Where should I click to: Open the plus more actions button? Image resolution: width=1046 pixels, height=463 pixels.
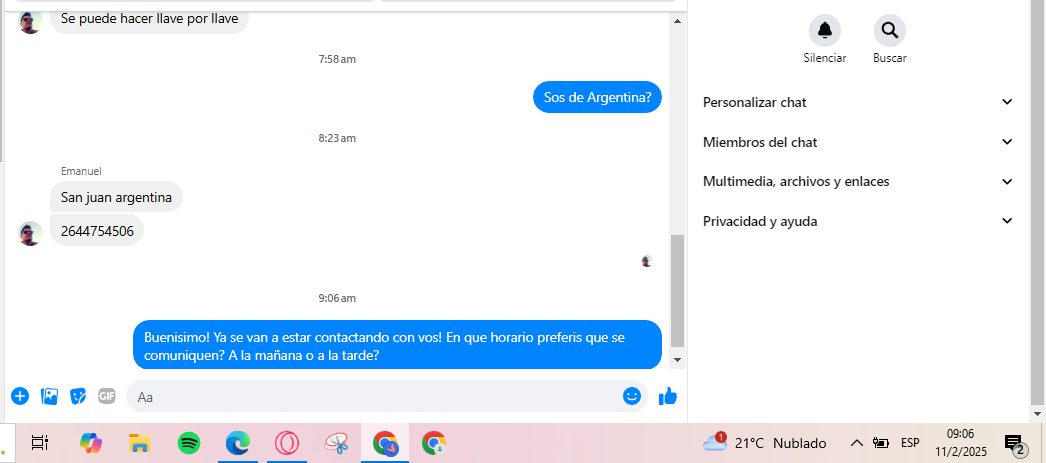(20, 396)
